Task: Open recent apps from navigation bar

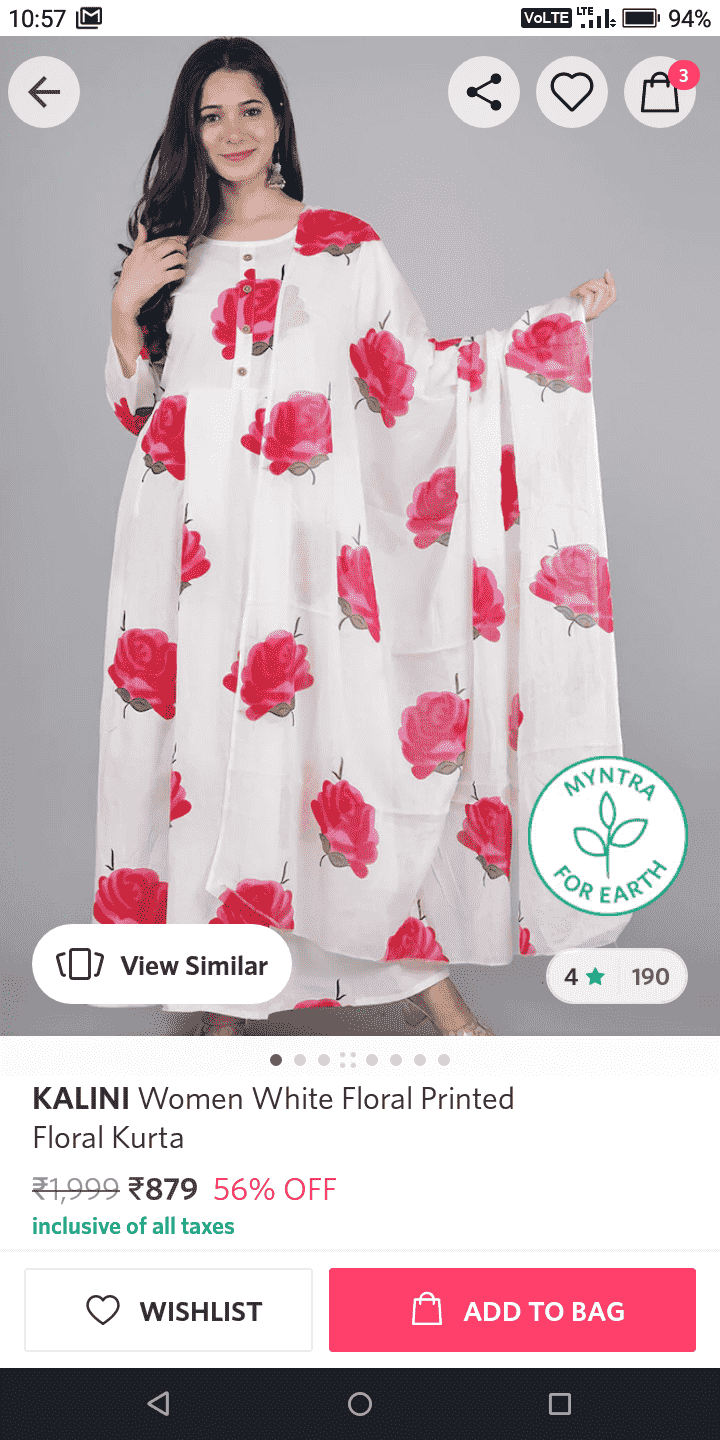Action: 560,1404
